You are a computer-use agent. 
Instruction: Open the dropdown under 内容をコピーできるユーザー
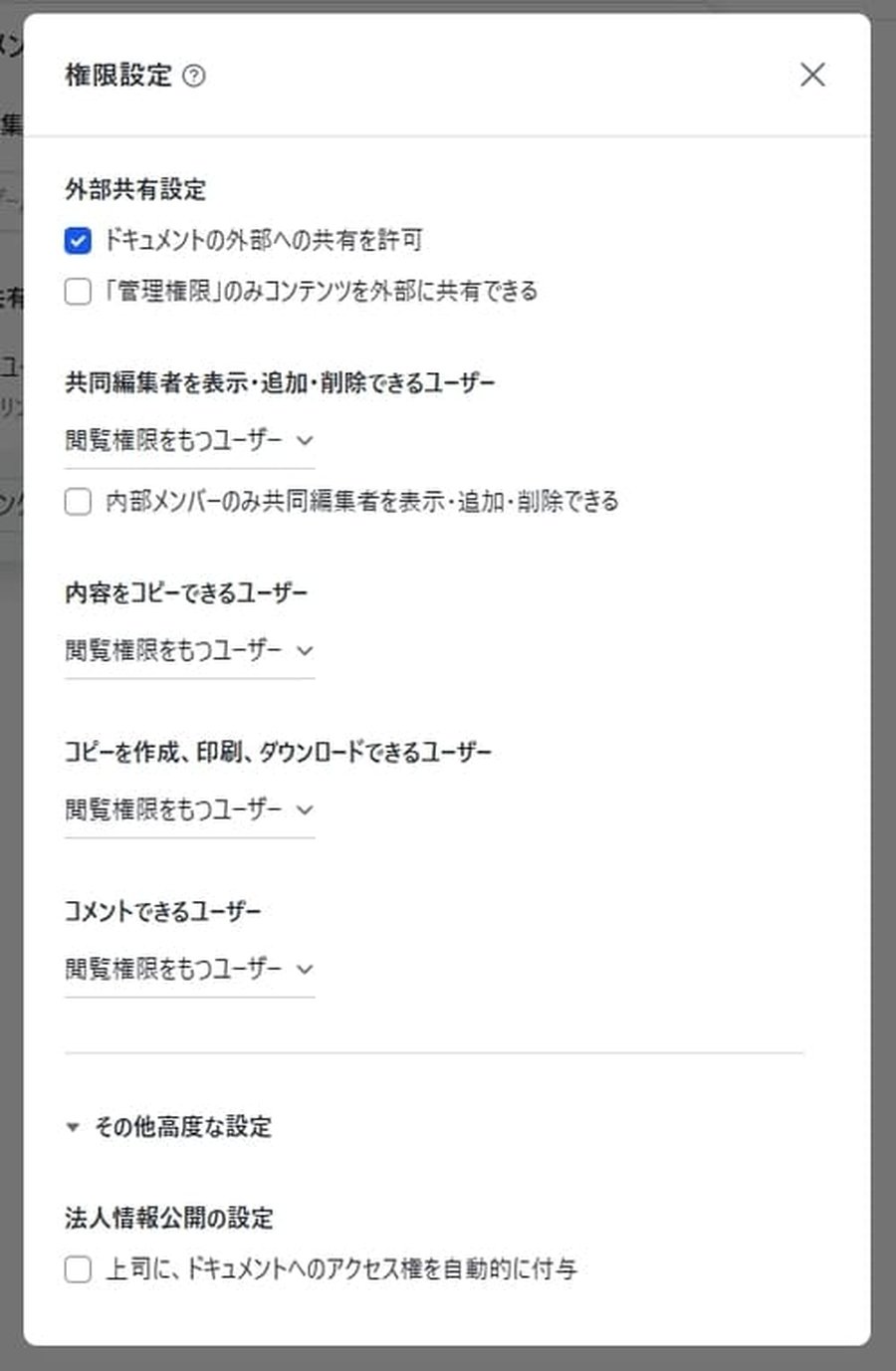click(x=189, y=650)
